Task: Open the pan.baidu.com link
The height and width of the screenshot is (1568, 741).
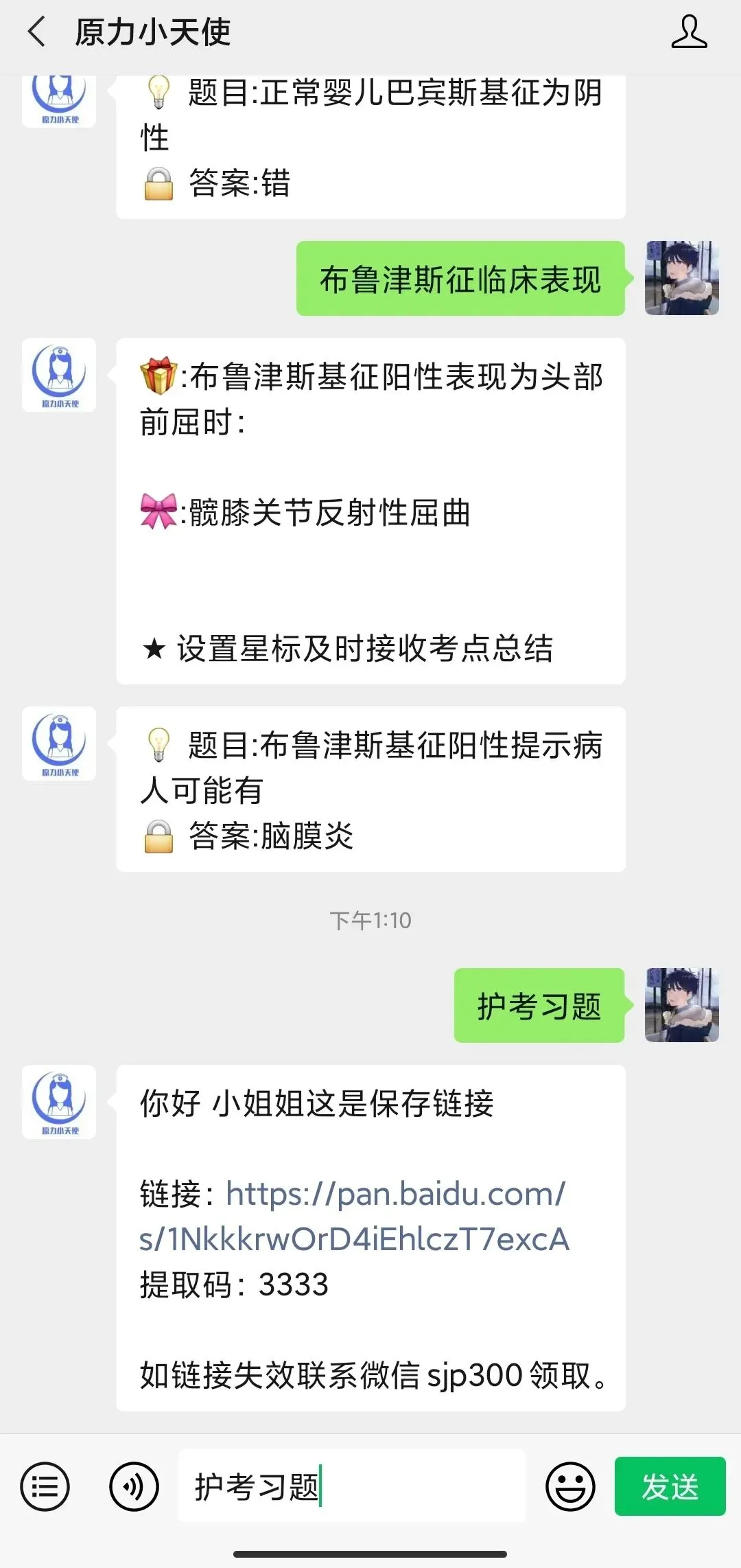Action: tap(353, 1217)
